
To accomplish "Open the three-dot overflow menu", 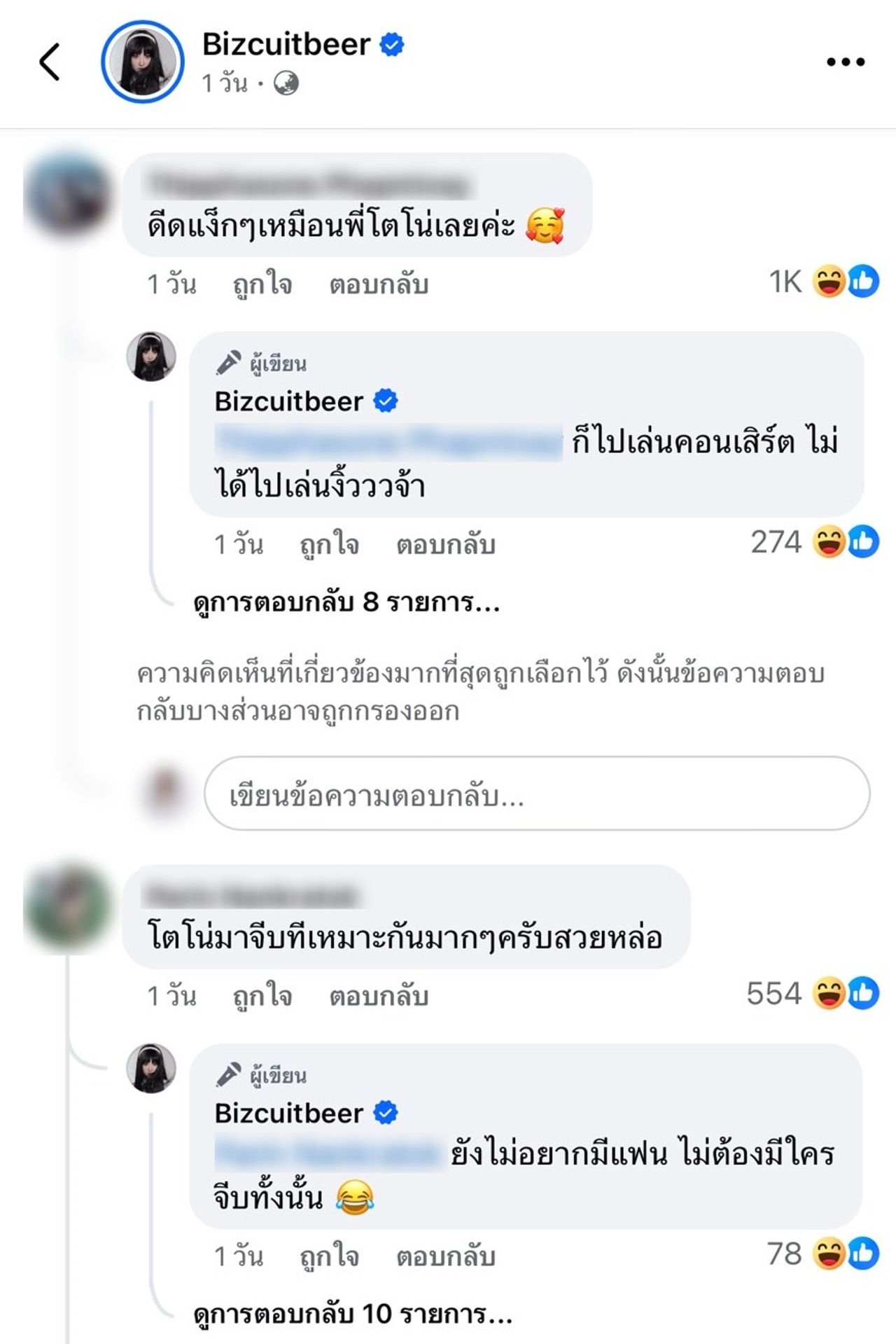I will [845, 62].
